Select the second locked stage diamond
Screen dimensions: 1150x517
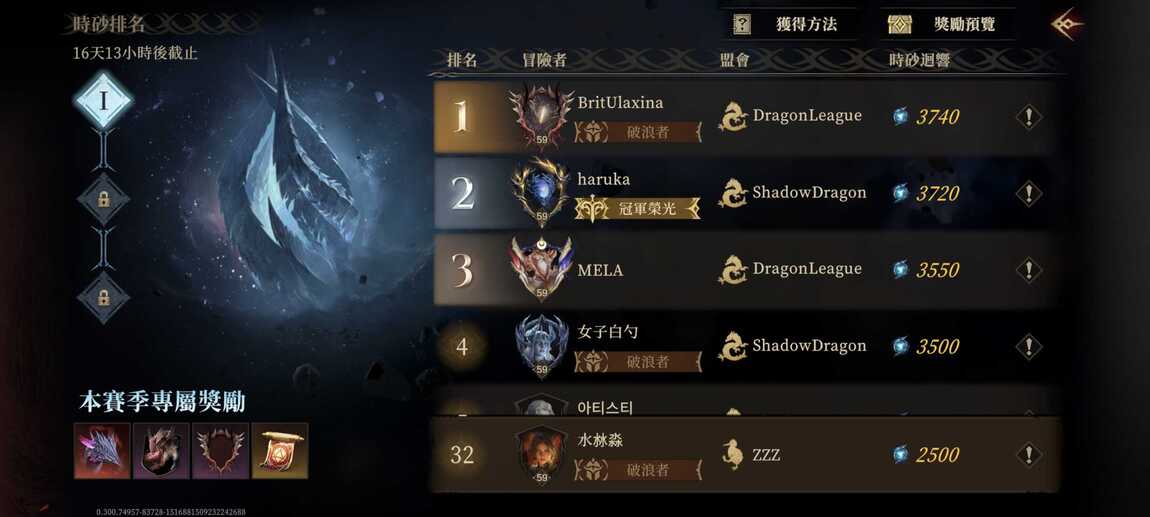click(104, 297)
